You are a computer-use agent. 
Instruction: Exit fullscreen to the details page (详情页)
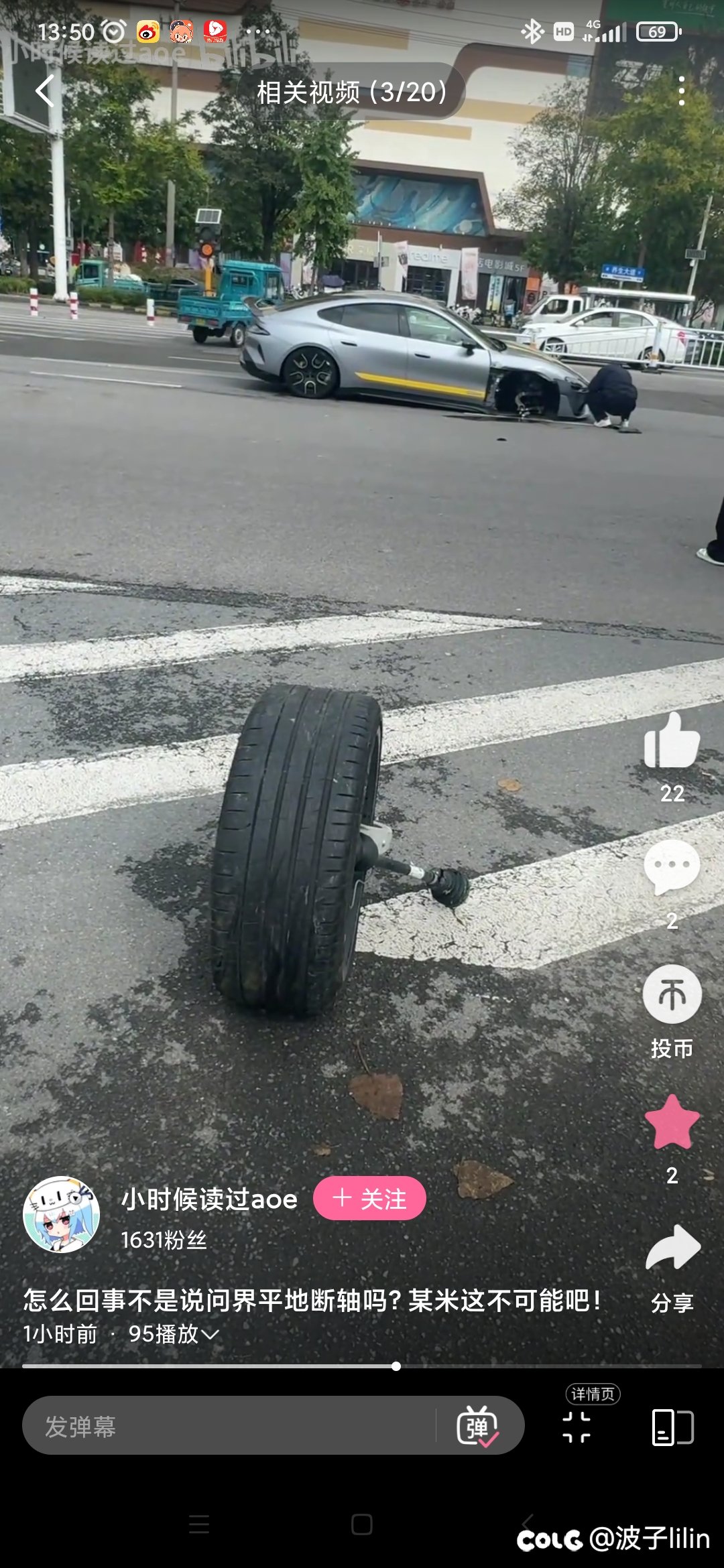pyautogui.click(x=577, y=1426)
